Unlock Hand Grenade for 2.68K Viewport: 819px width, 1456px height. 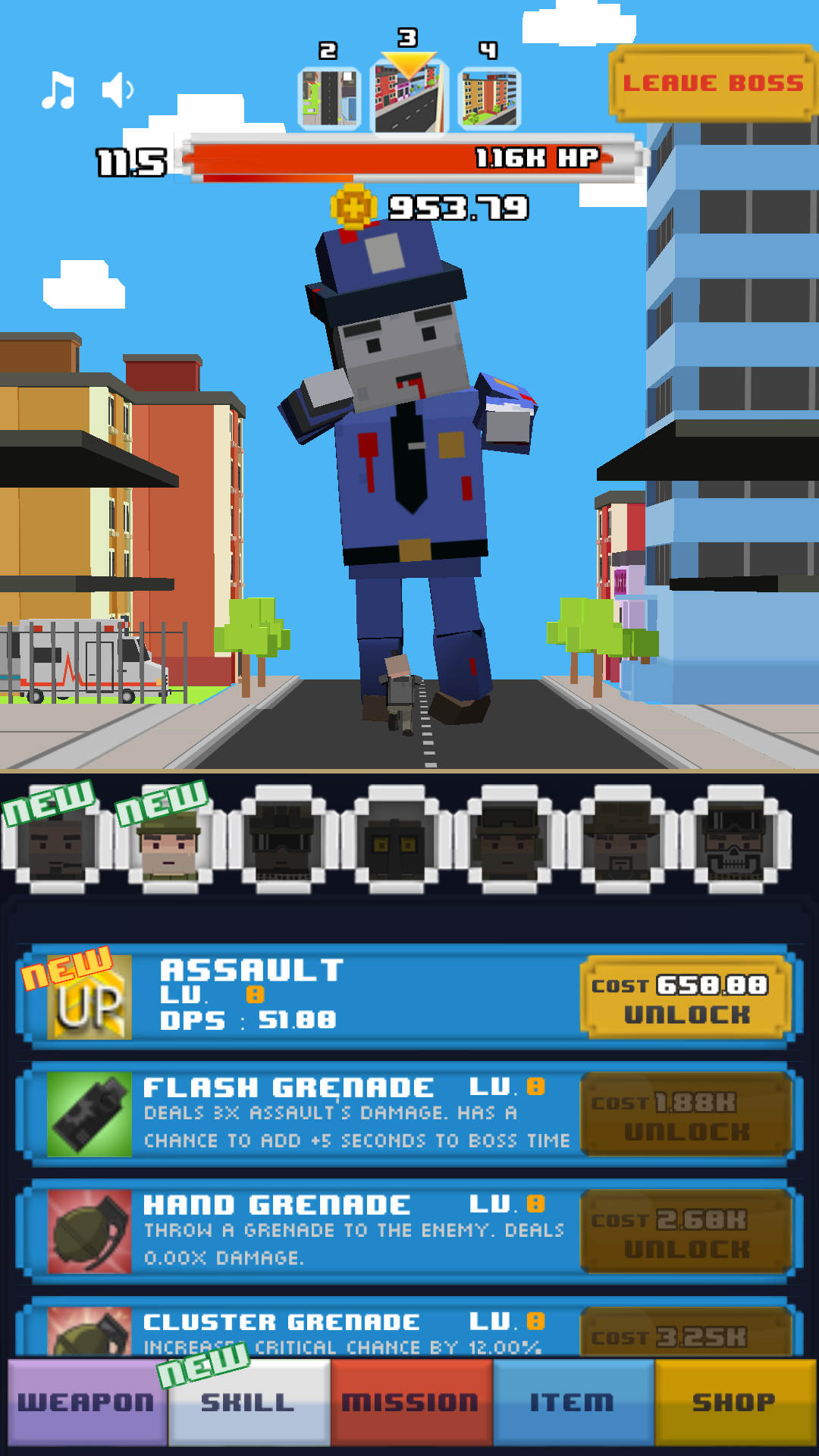coord(686,1233)
